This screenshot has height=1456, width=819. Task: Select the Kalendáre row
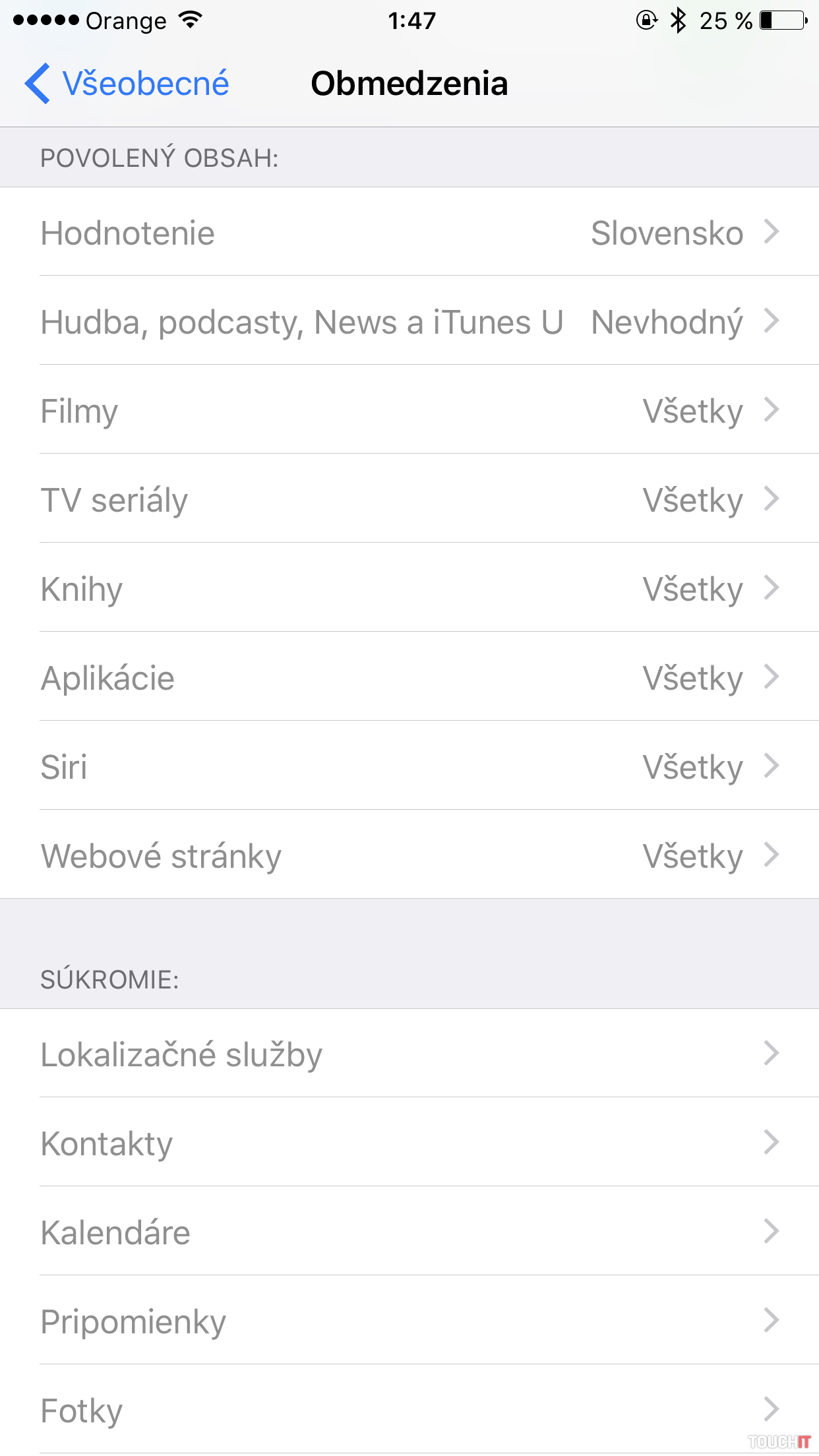tap(409, 1232)
